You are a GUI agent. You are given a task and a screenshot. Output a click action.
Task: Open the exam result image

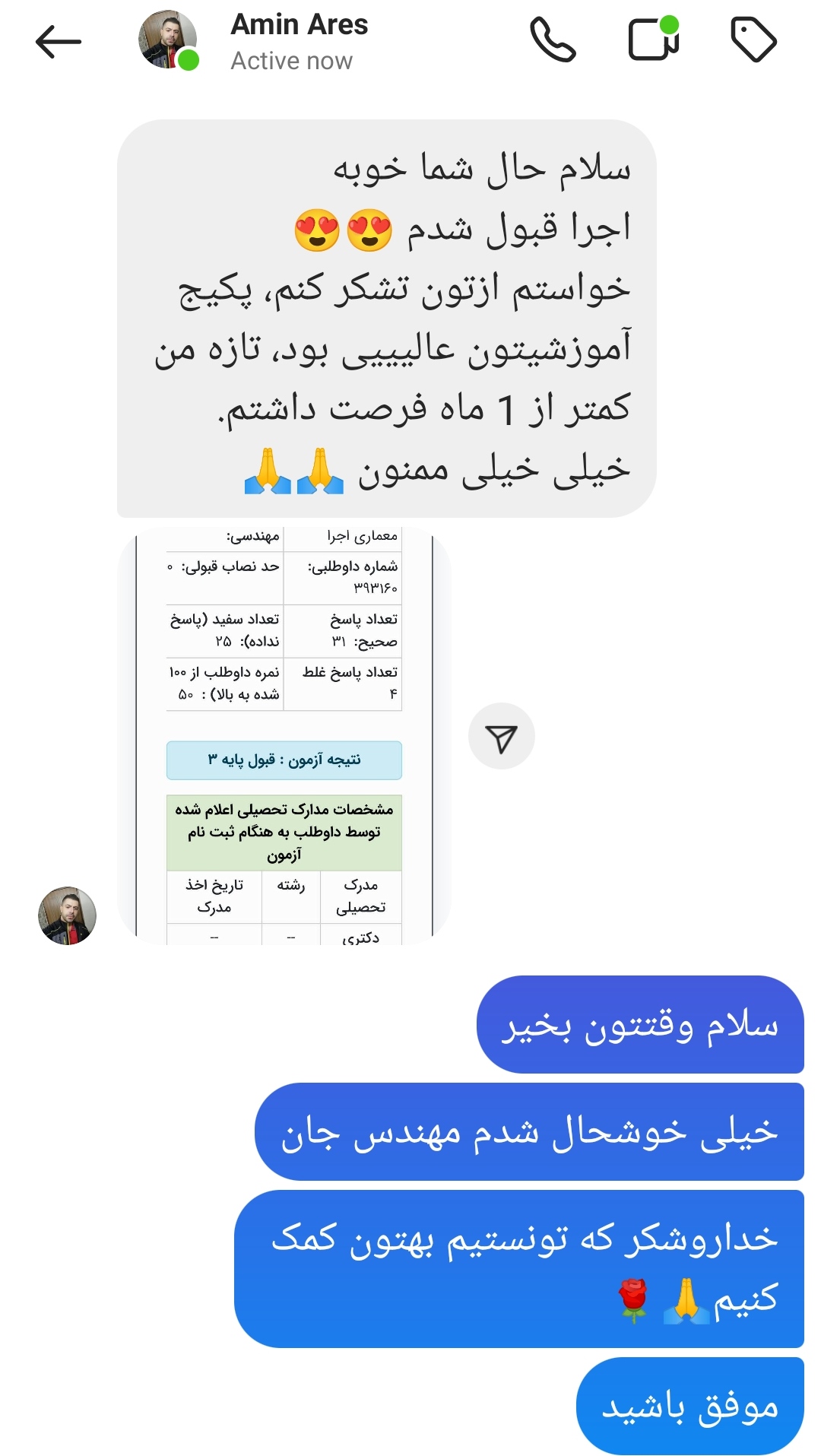(284, 735)
